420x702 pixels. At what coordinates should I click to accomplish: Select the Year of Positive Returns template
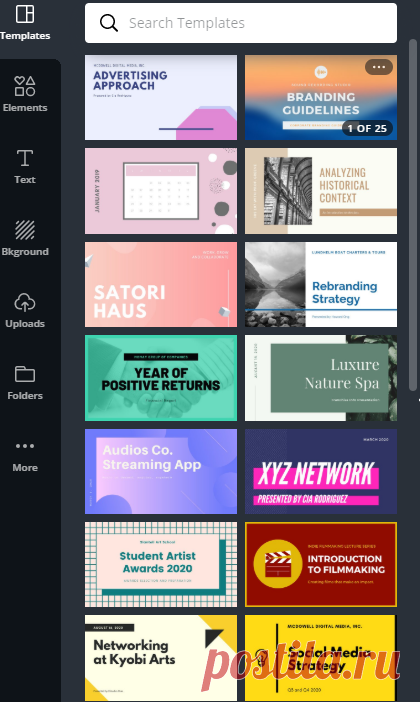pyautogui.click(x=161, y=378)
